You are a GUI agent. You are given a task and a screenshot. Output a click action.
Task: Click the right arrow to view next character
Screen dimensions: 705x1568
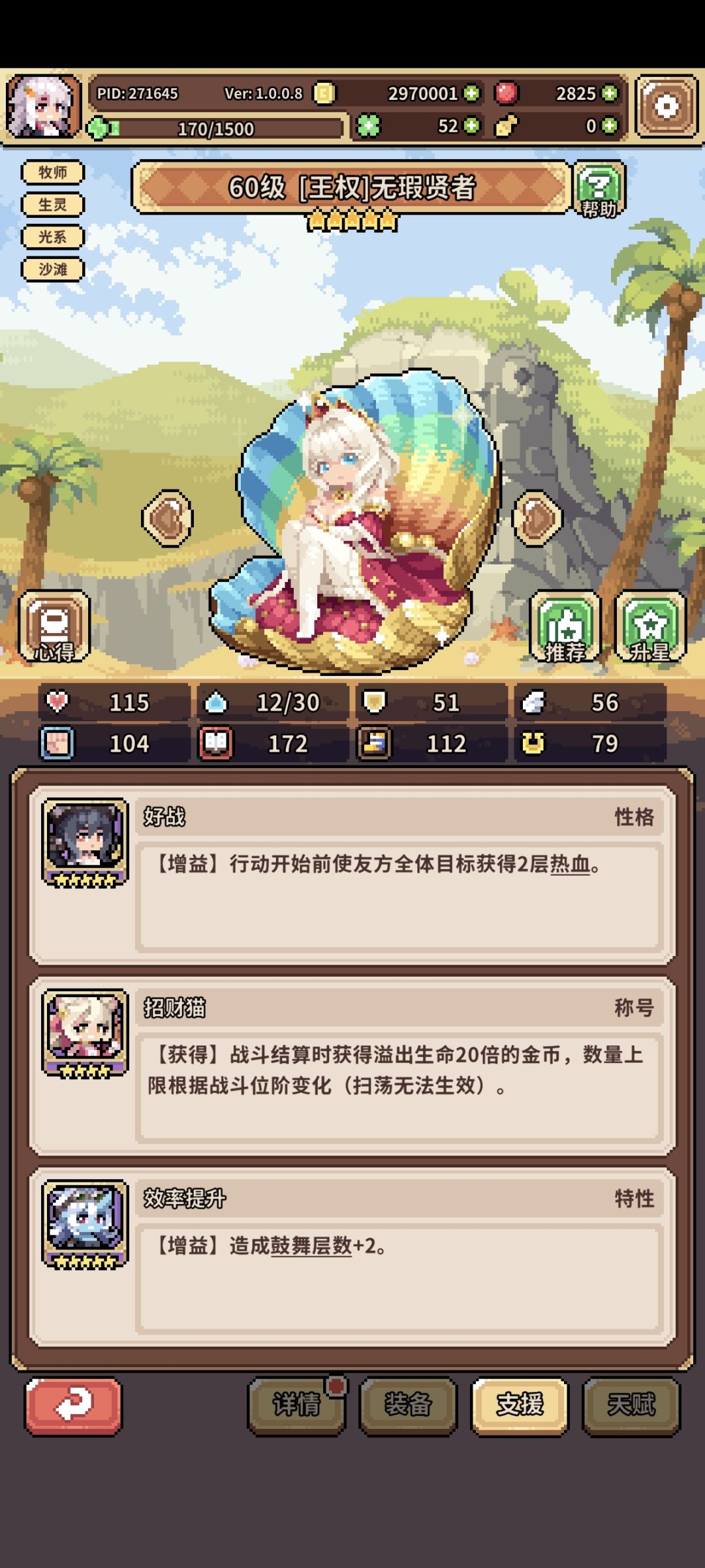point(535,520)
